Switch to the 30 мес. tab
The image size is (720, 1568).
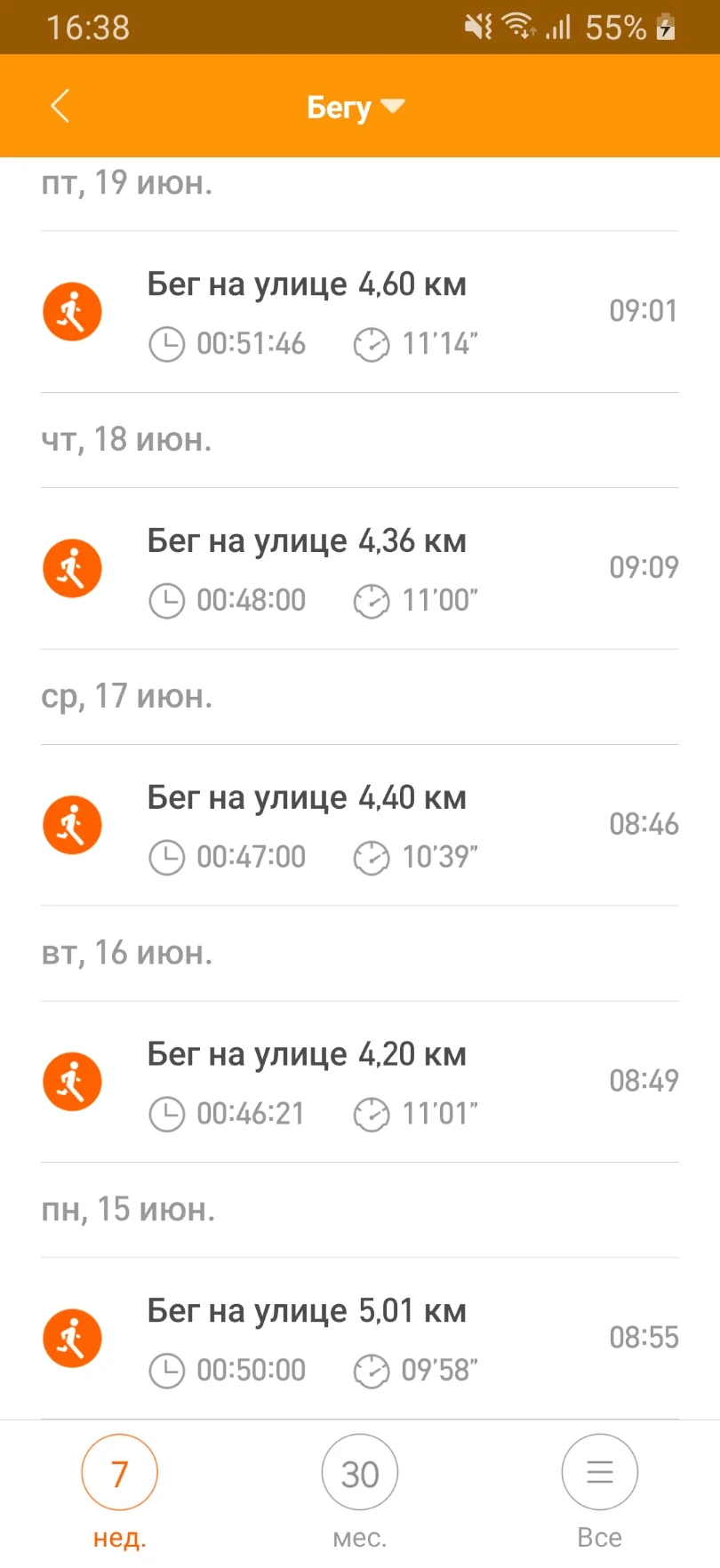point(360,1489)
